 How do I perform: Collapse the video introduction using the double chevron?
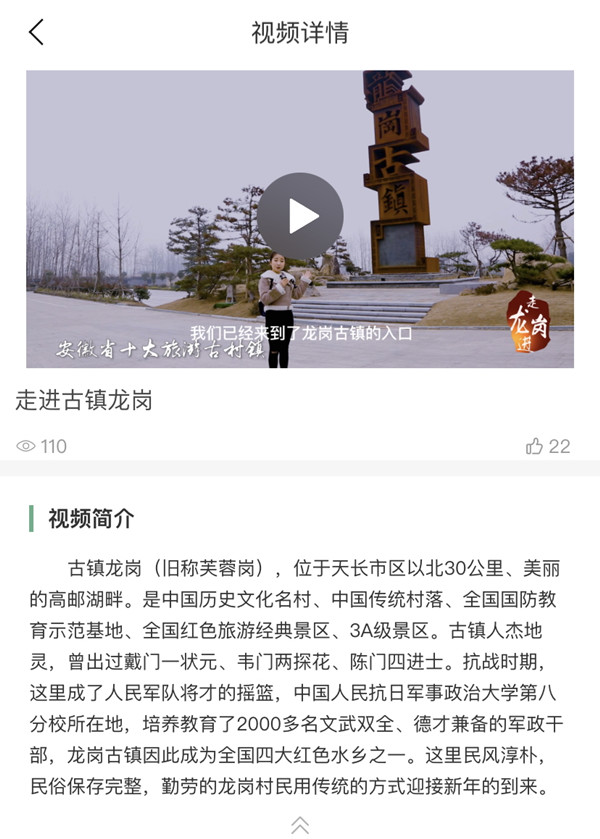click(300, 825)
